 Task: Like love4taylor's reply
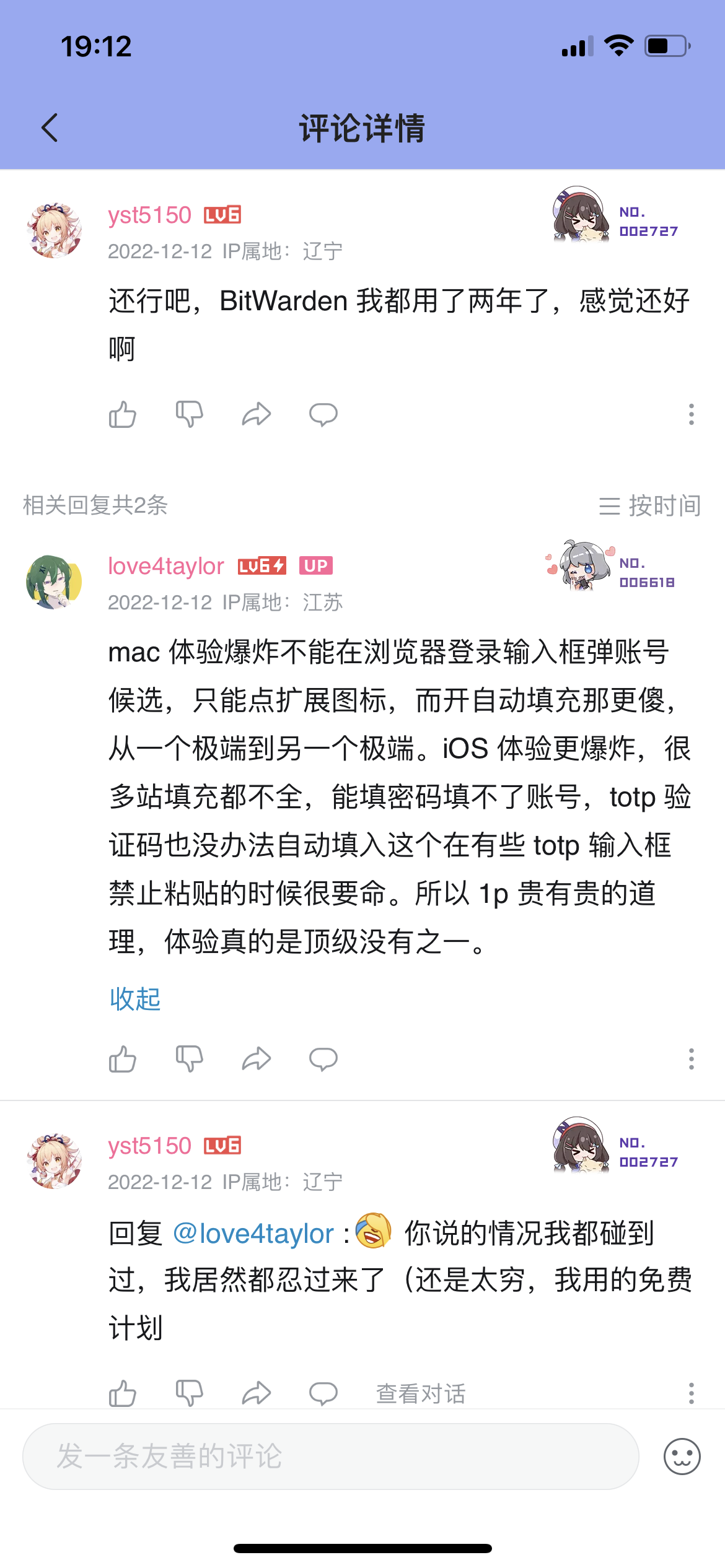pos(123,1059)
